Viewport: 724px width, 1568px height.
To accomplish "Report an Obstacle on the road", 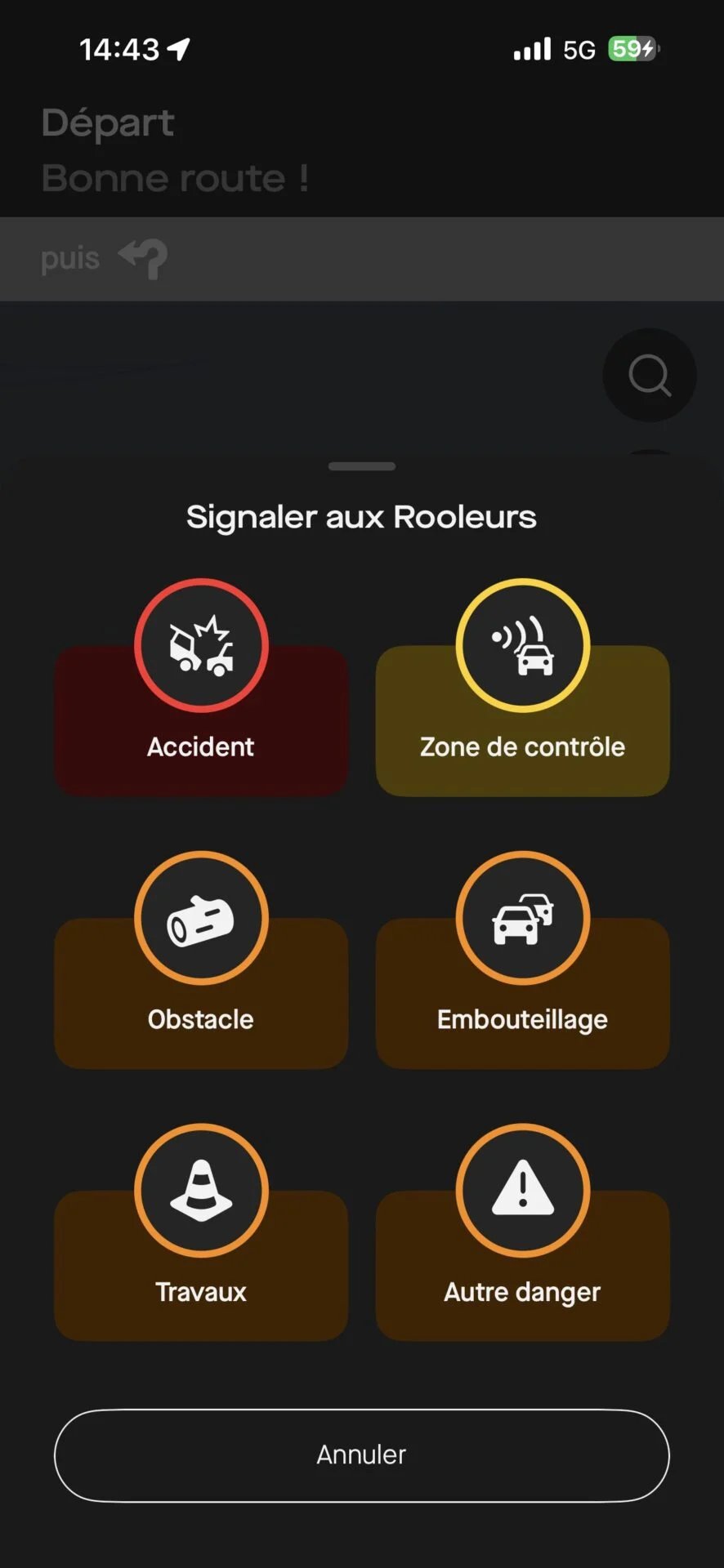I will 200,992.
